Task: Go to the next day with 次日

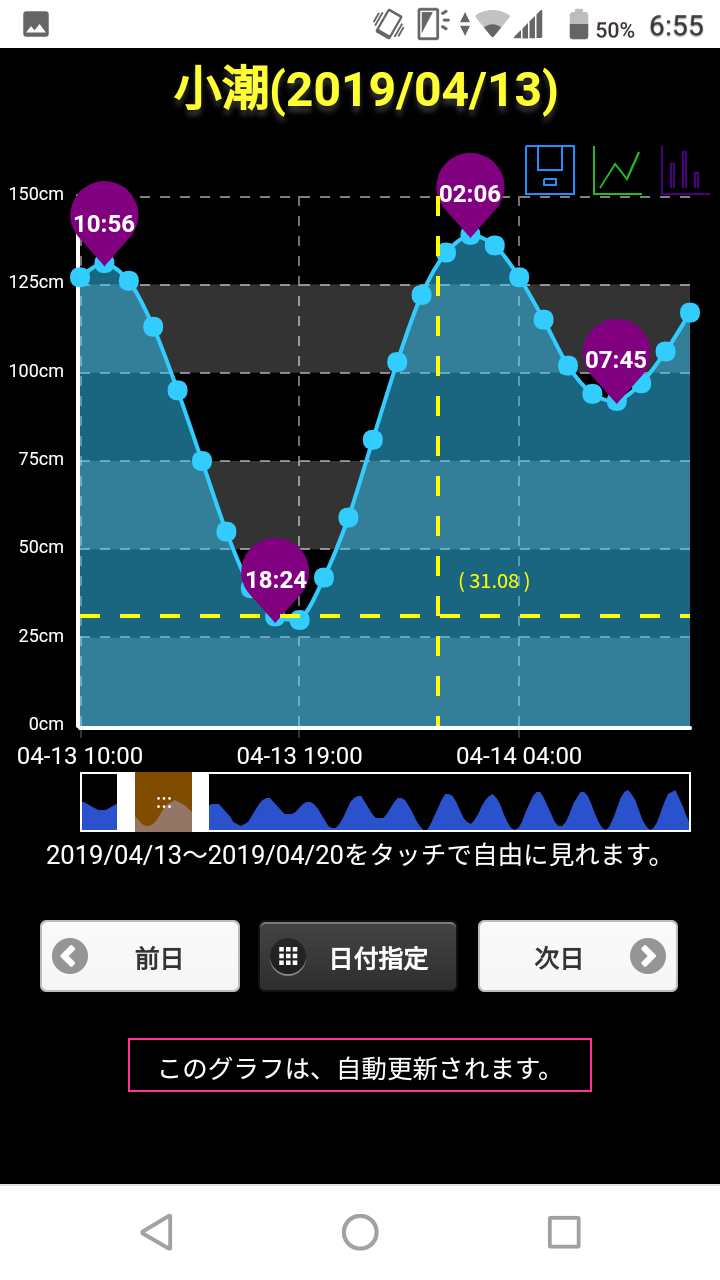Action: click(578, 956)
